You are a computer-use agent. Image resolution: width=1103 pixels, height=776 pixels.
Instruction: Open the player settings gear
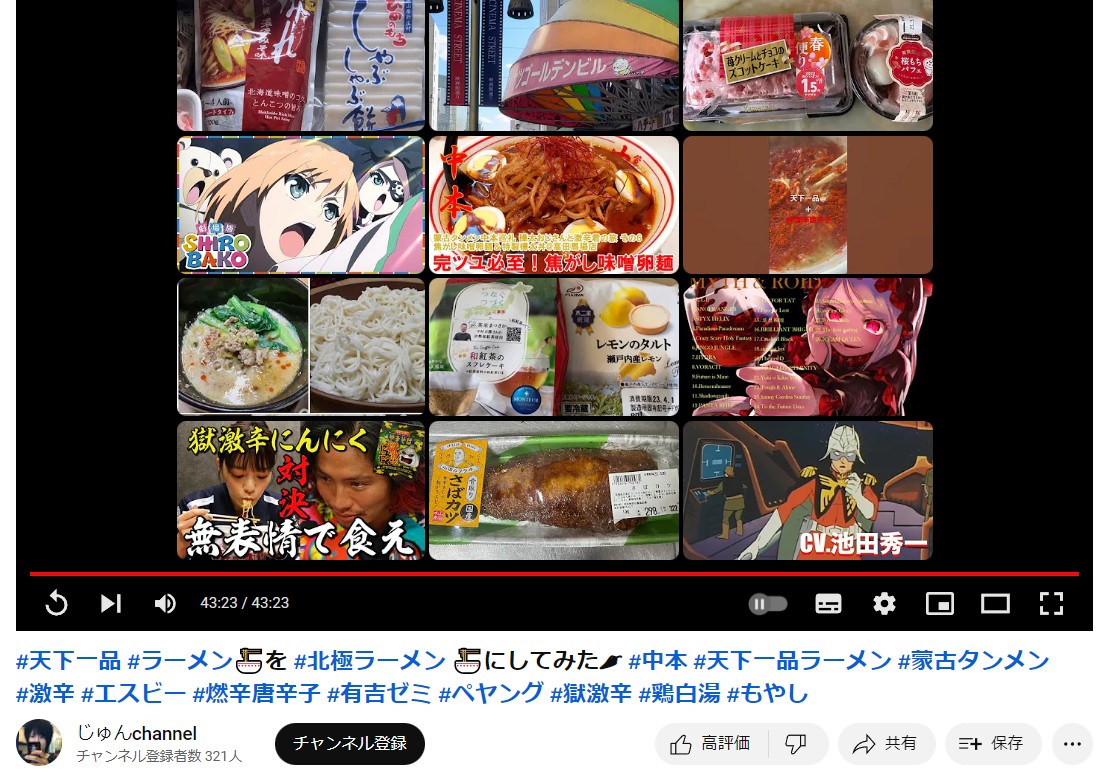(x=884, y=604)
